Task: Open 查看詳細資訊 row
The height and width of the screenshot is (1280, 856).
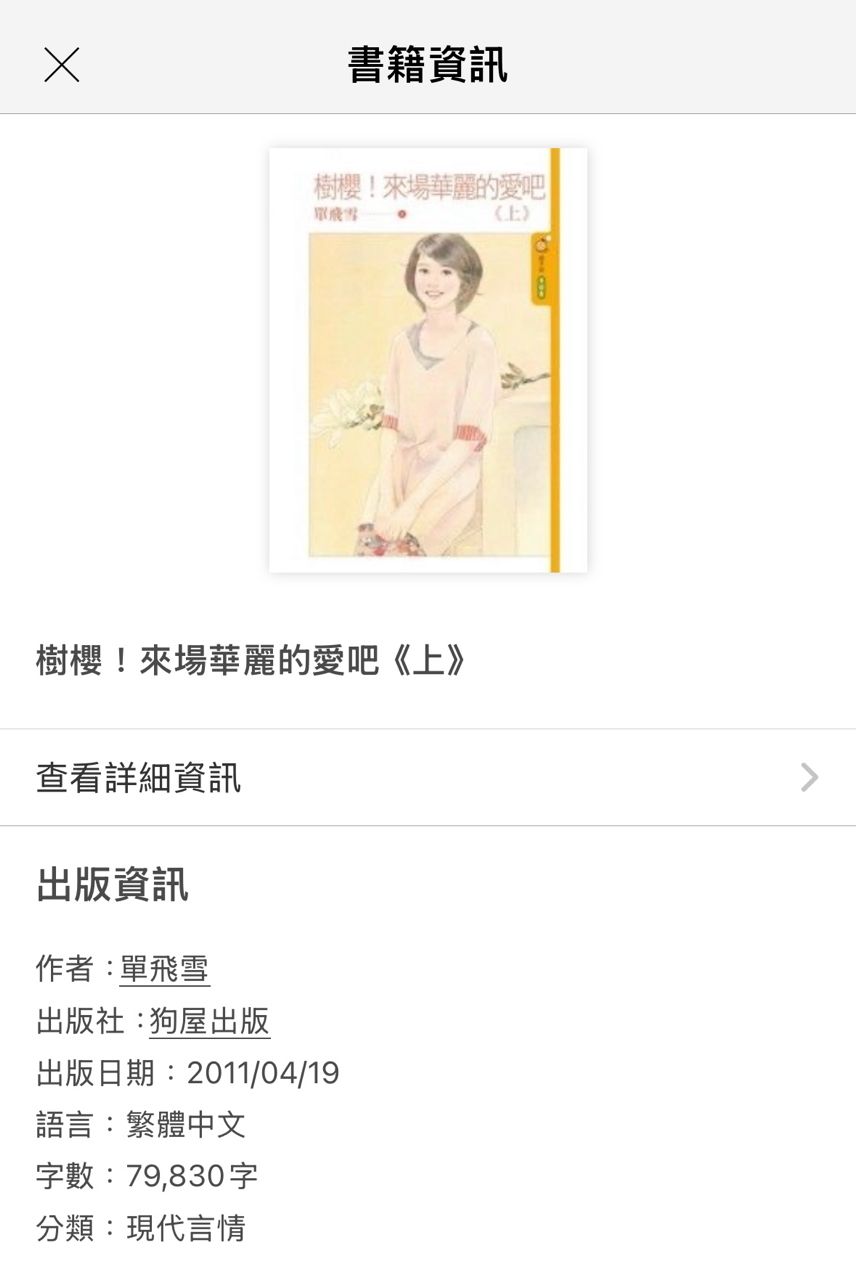Action: [x=428, y=777]
